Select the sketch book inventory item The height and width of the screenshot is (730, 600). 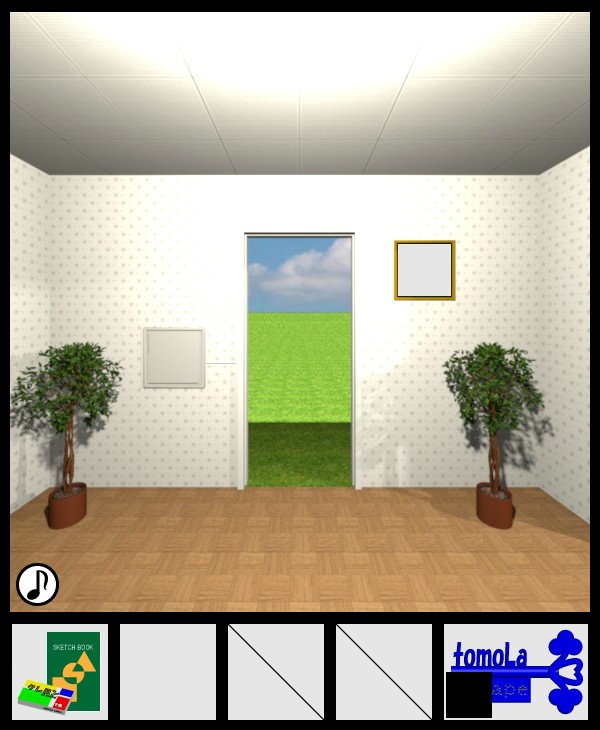pos(61,672)
